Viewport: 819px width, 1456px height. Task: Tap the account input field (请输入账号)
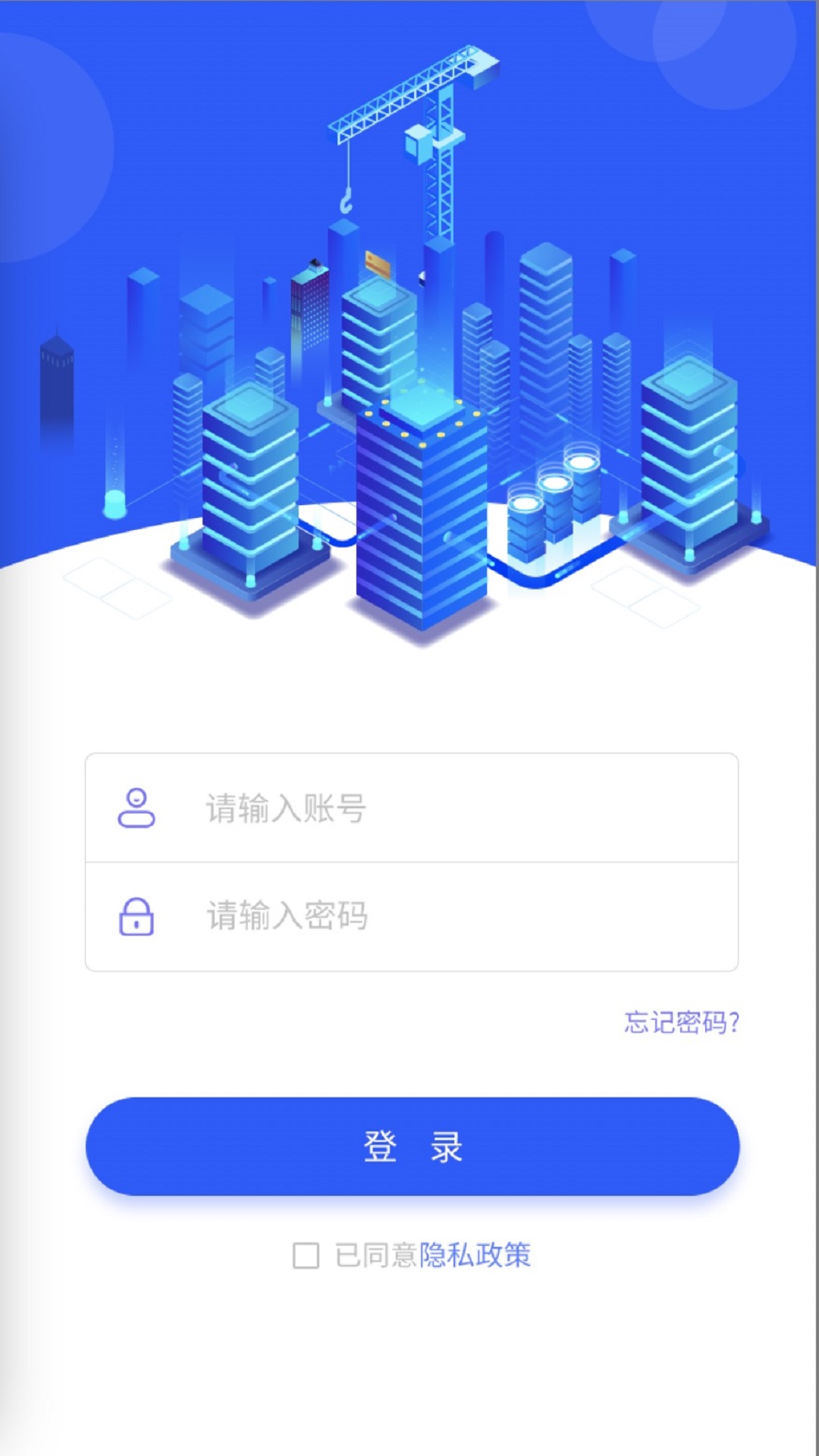(x=455, y=808)
